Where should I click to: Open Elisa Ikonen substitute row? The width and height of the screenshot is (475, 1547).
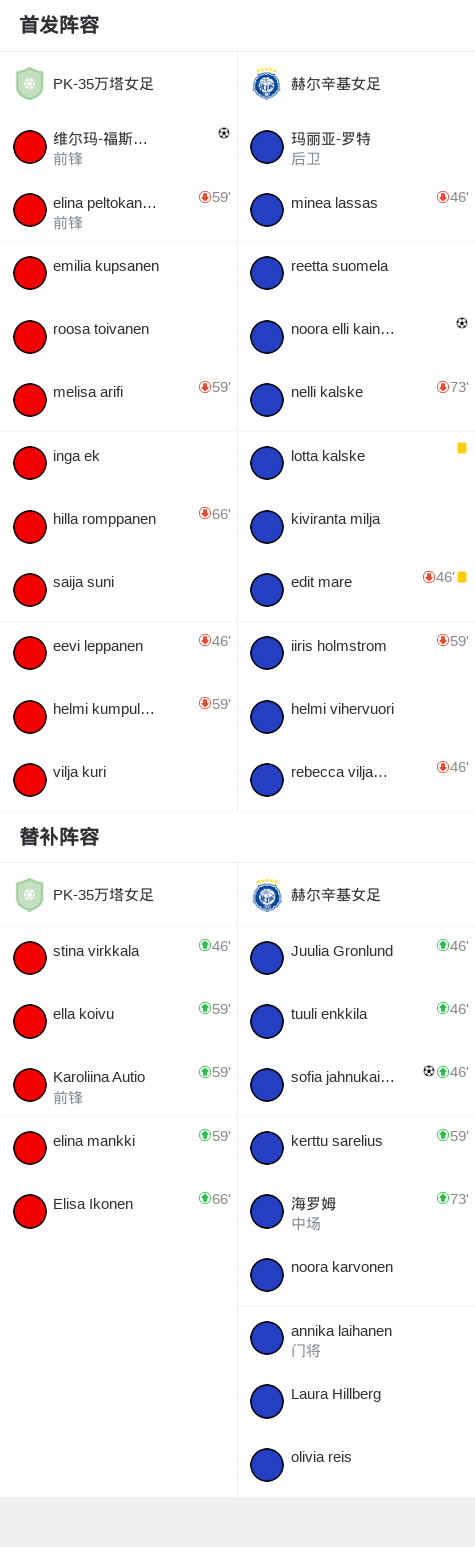118,1211
